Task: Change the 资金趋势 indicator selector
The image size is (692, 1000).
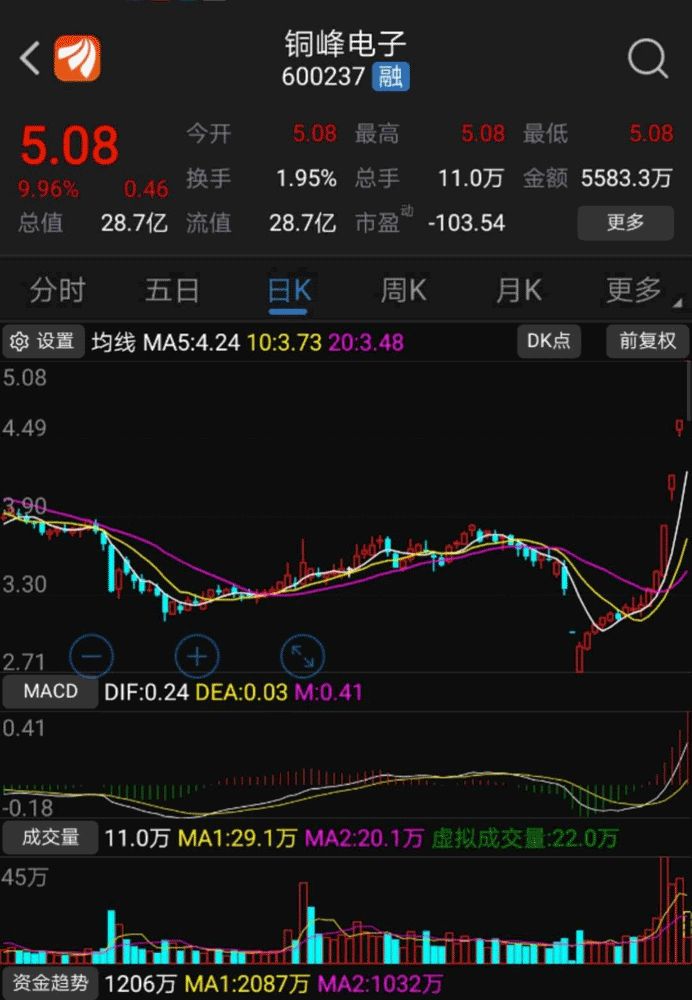Action: (50, 983)
